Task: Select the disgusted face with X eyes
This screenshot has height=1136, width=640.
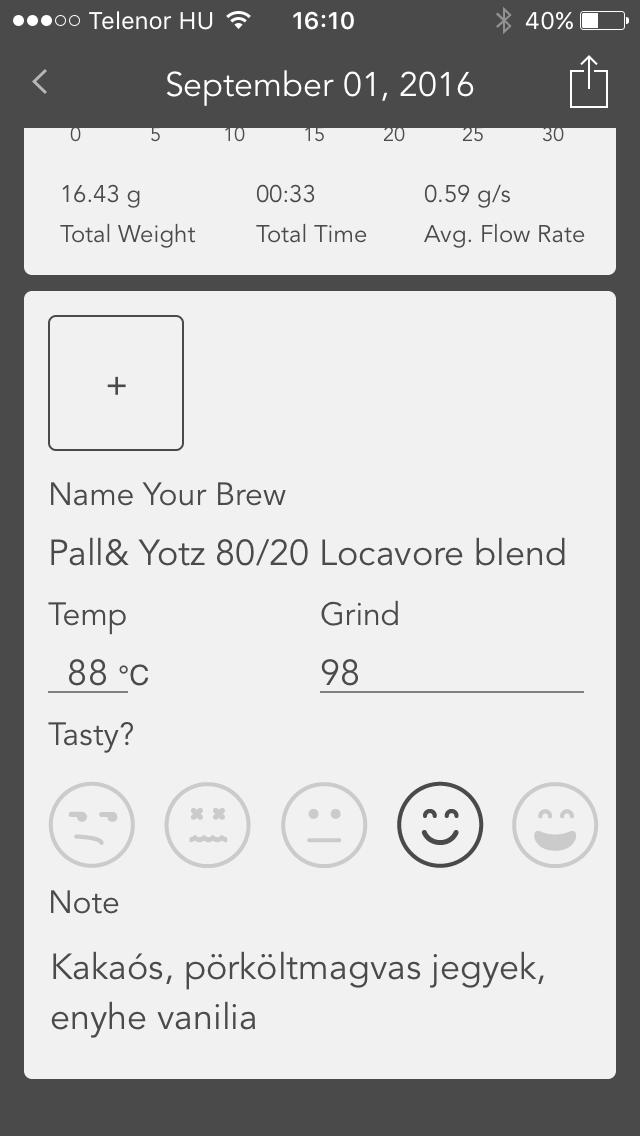Action: [x=207, y=825]
